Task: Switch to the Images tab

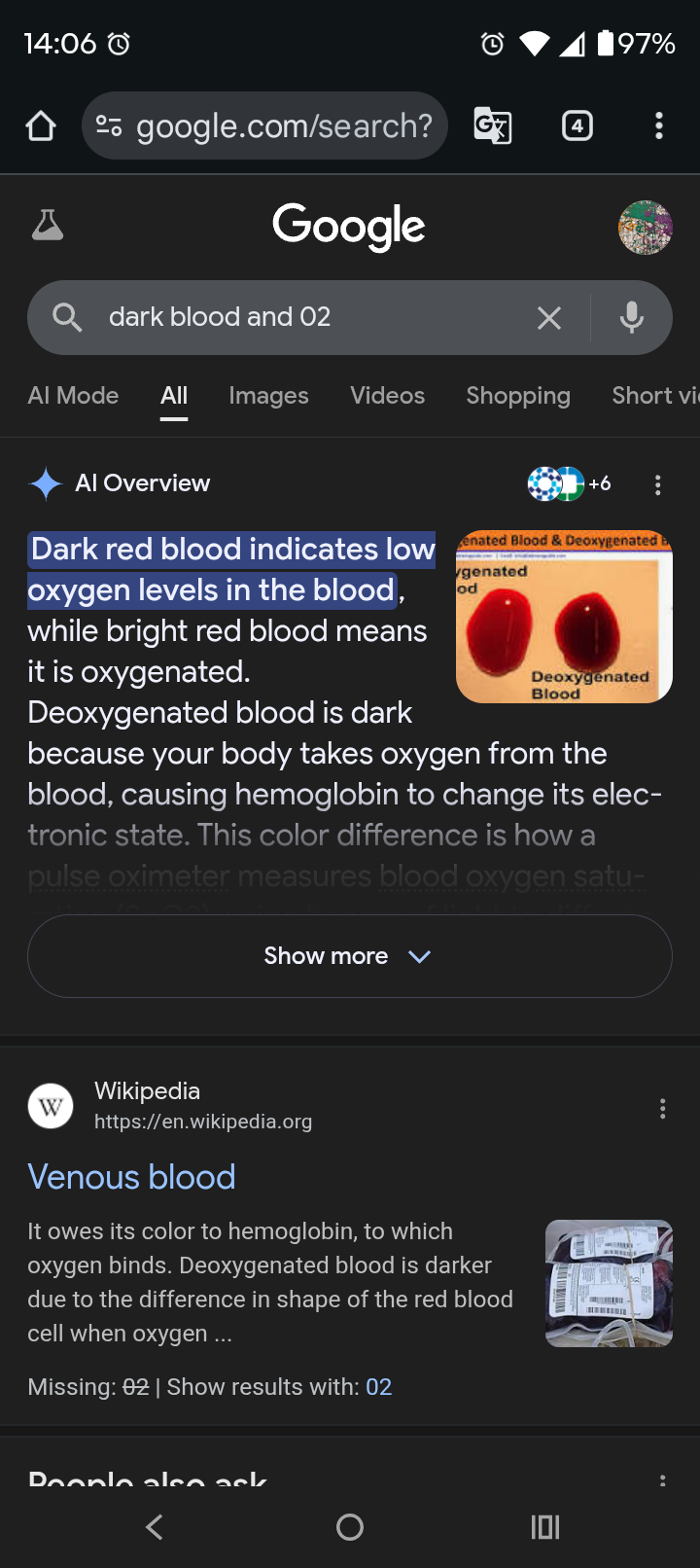Action: 268,396
